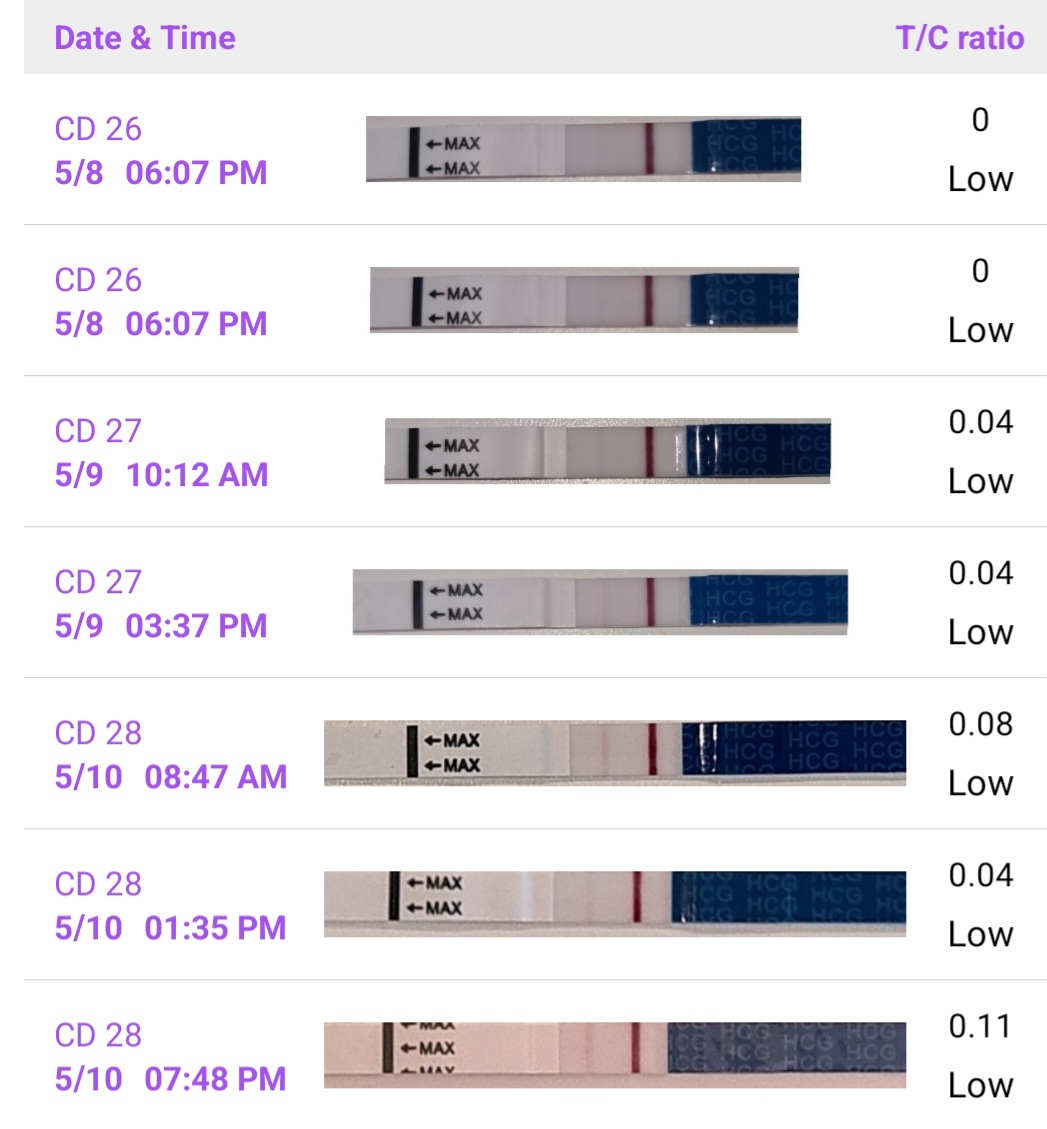This screenshot has height=1129, width=1047.
Task: View the 5/9 03:37 PM strip result
Action: pyautogui.click(x=600, y=602)
